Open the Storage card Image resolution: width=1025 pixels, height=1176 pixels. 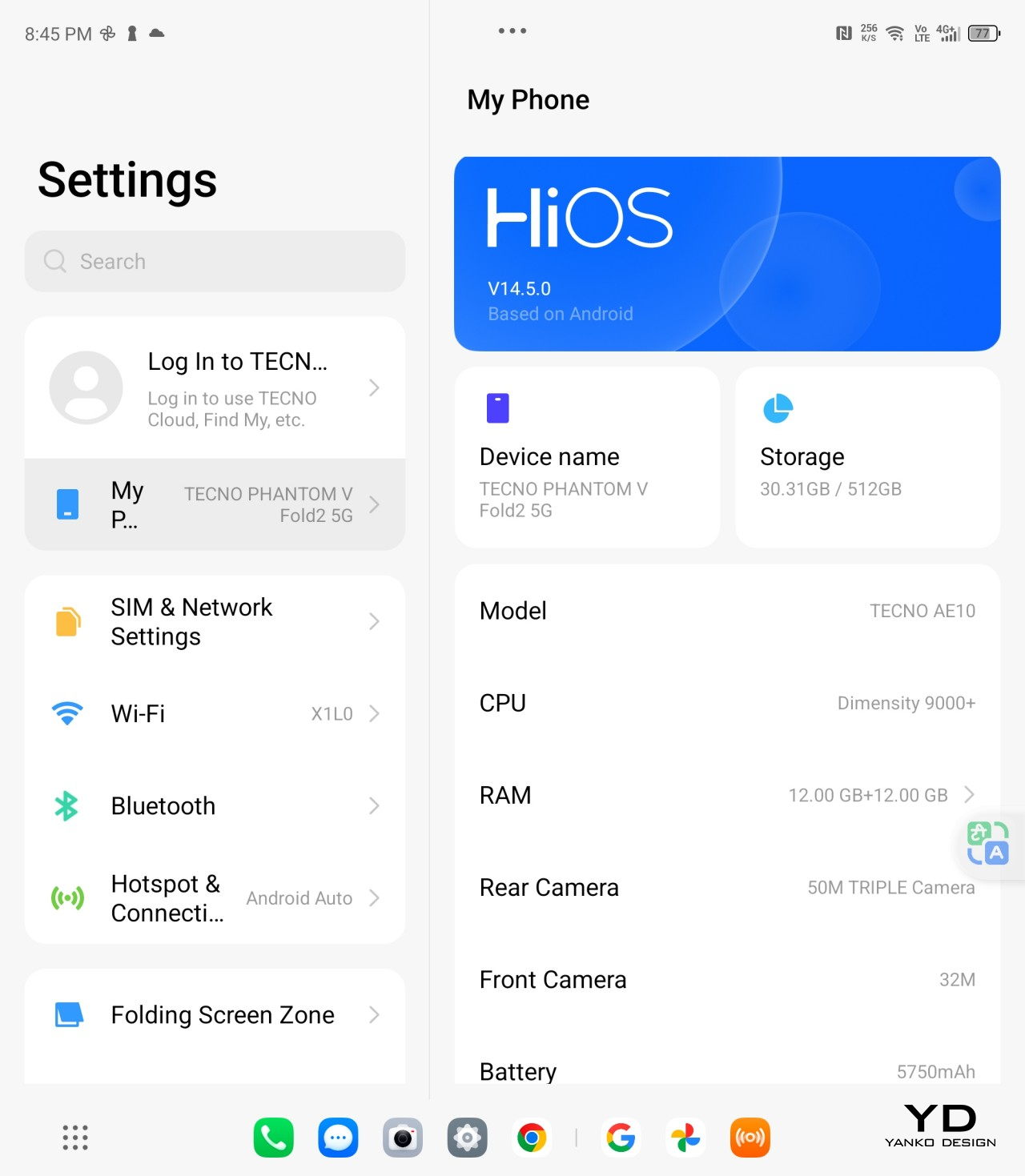click(867, 458)
